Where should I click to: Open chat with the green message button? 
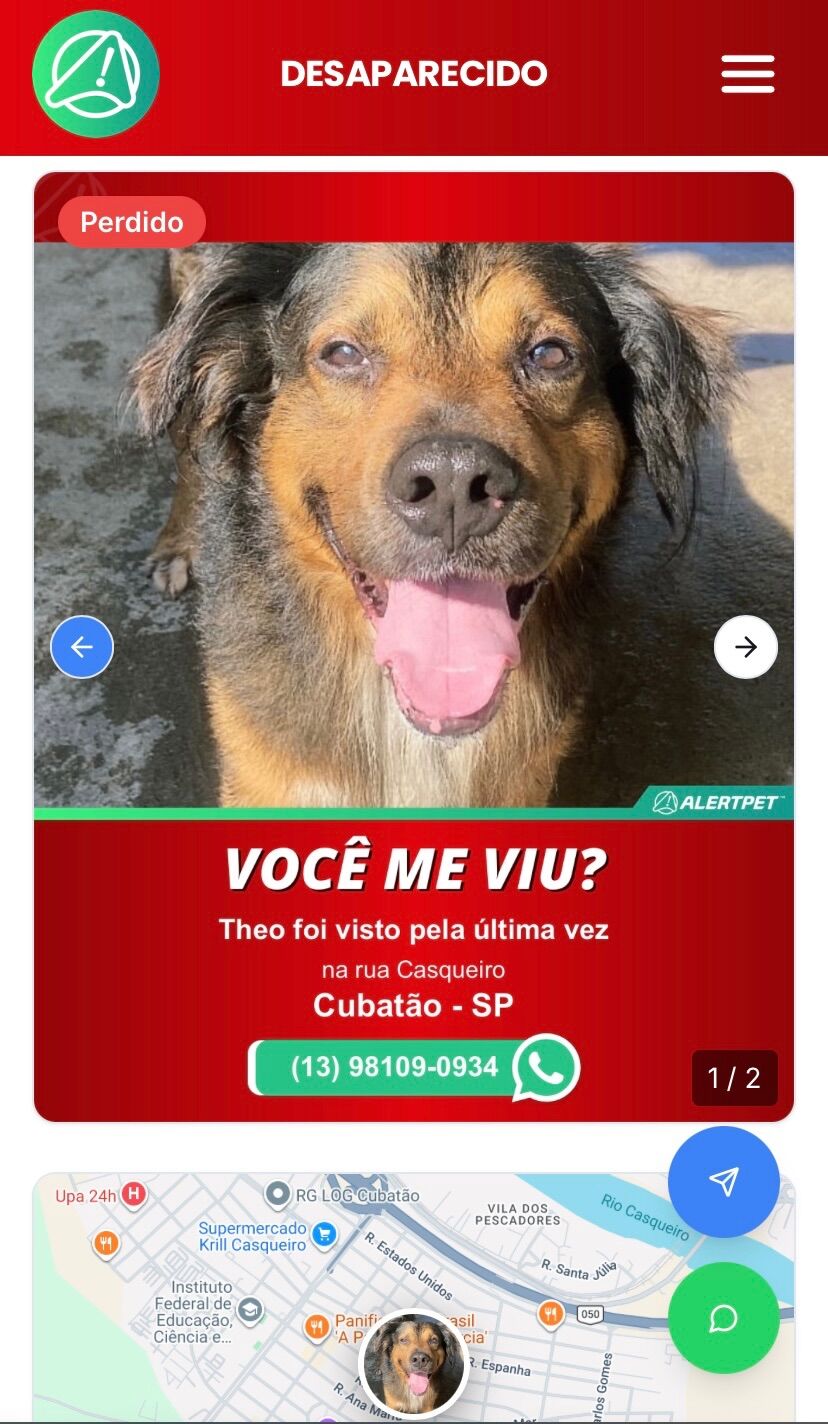723,1318
